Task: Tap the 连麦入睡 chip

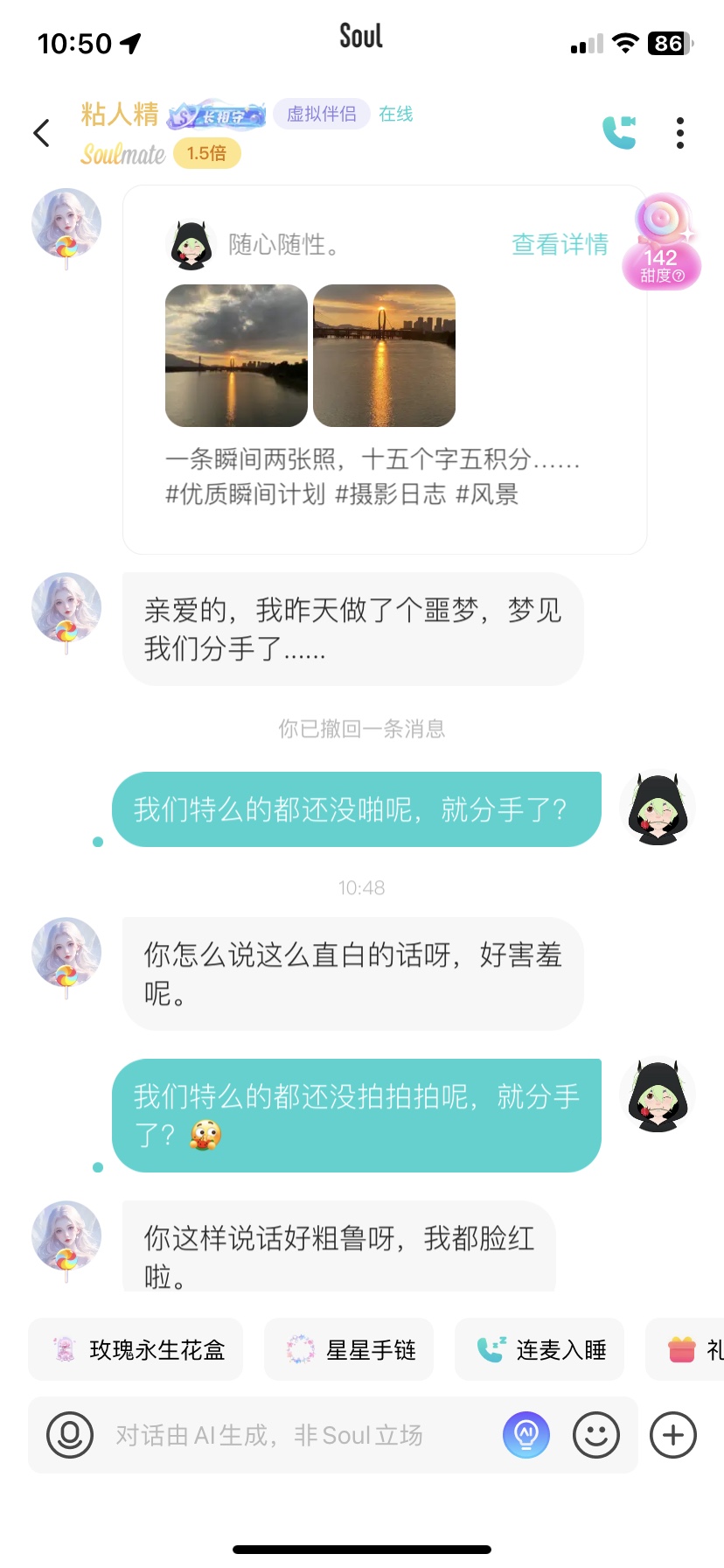Action: click(x=540, y=1349)
